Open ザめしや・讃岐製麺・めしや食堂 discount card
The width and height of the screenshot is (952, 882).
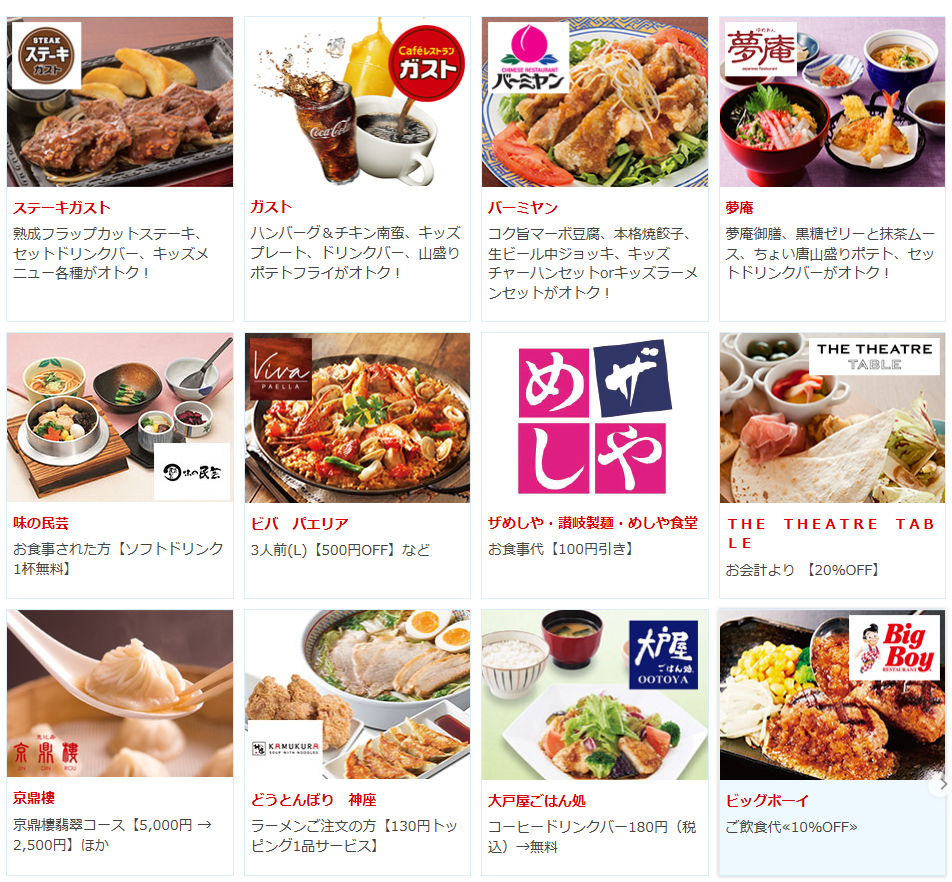(x=594, y=465)
